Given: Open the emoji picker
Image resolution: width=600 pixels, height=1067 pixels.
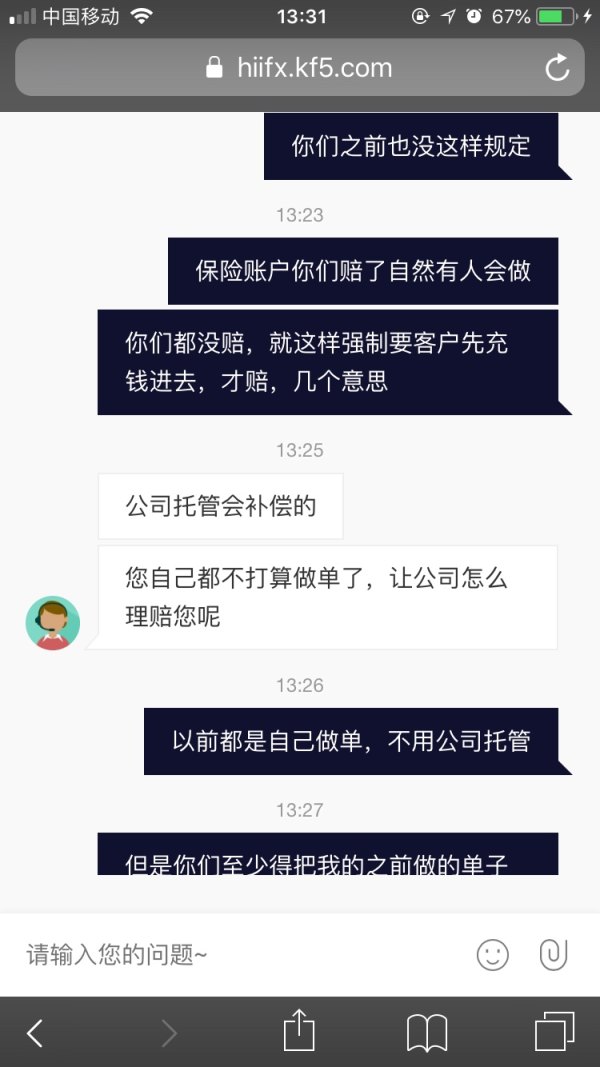Looking at the screenshot, I should point(492,954).
